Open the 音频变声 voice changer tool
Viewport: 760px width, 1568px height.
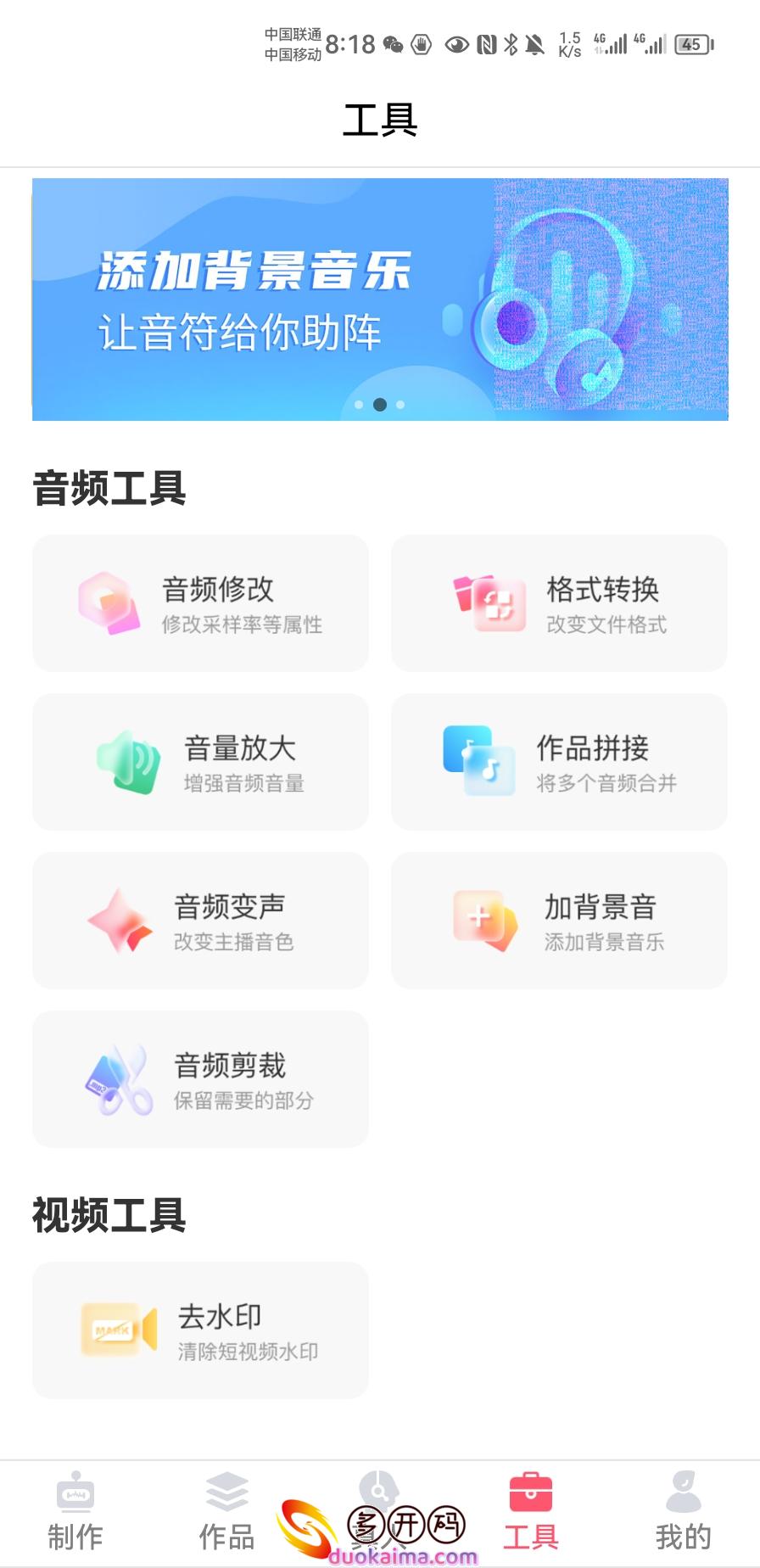click(x=200, y=920)
